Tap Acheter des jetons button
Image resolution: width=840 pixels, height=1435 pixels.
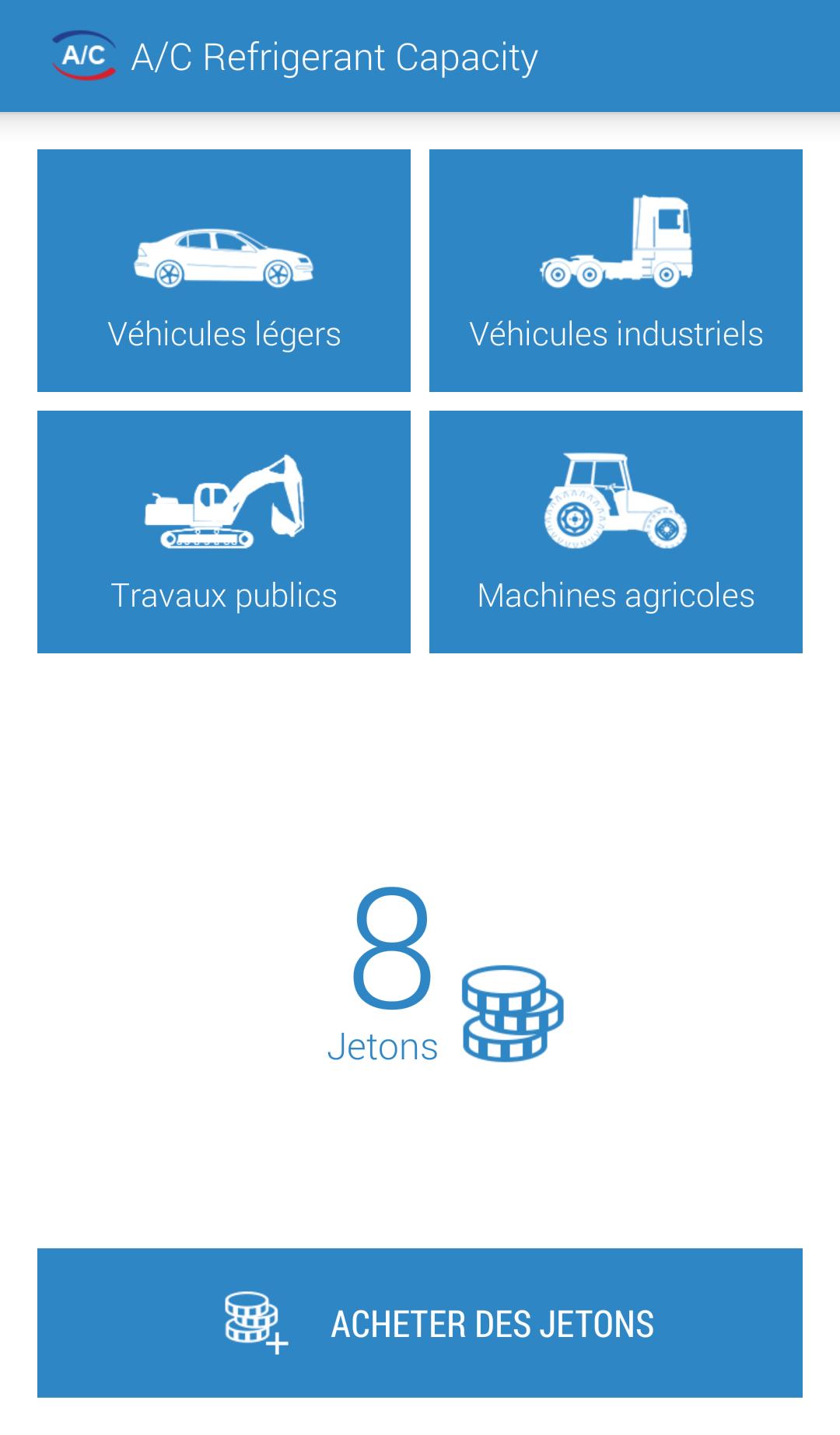tap(420, 1323)
